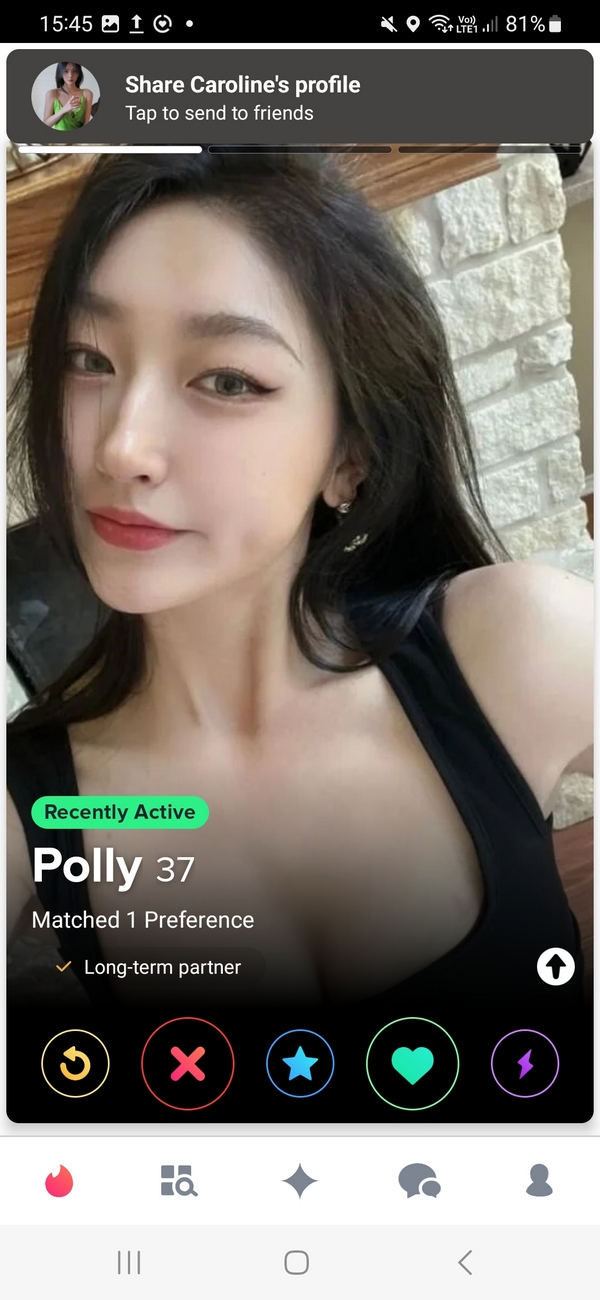
Task: Rewind the last swipe
Action: pos(75,1064)
